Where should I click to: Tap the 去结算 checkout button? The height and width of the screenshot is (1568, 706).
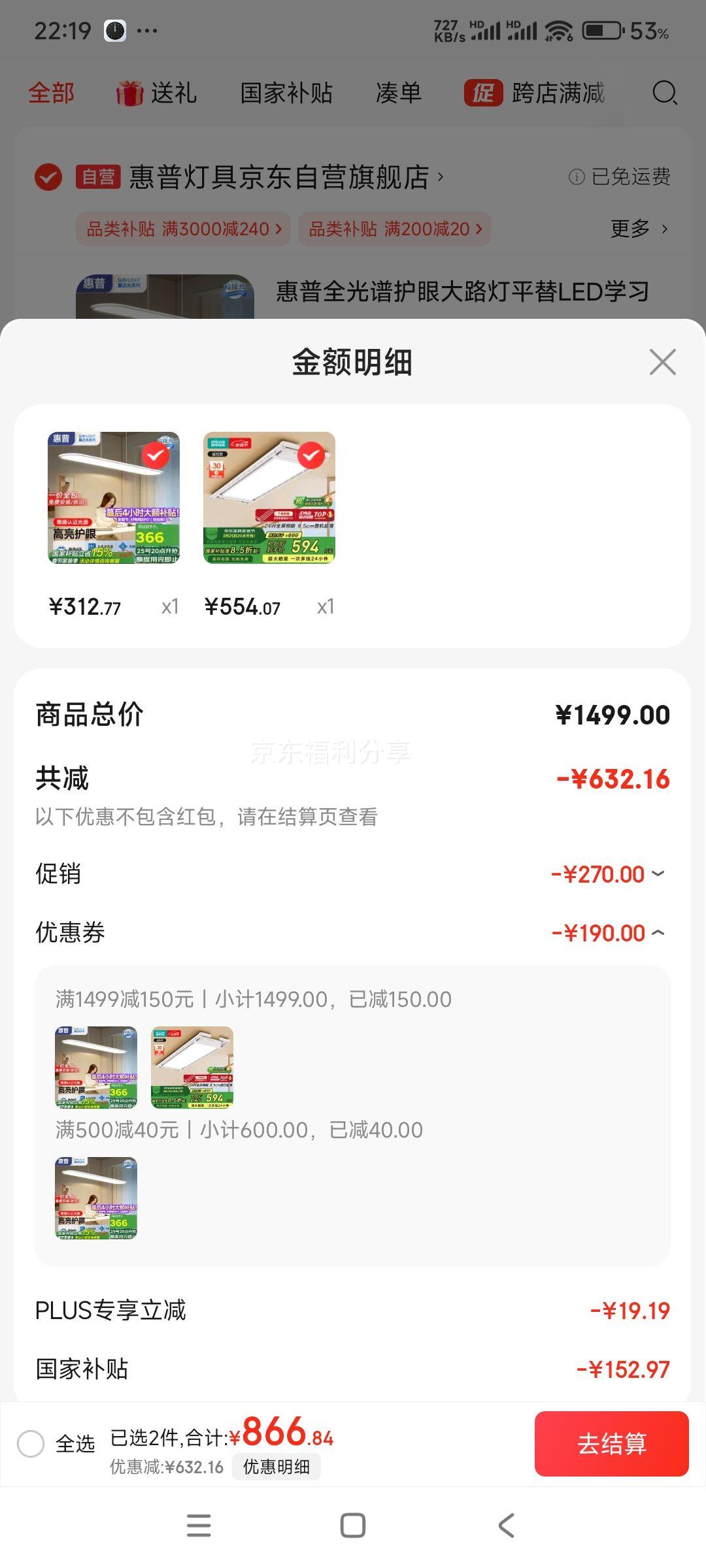pos(611,1445)
